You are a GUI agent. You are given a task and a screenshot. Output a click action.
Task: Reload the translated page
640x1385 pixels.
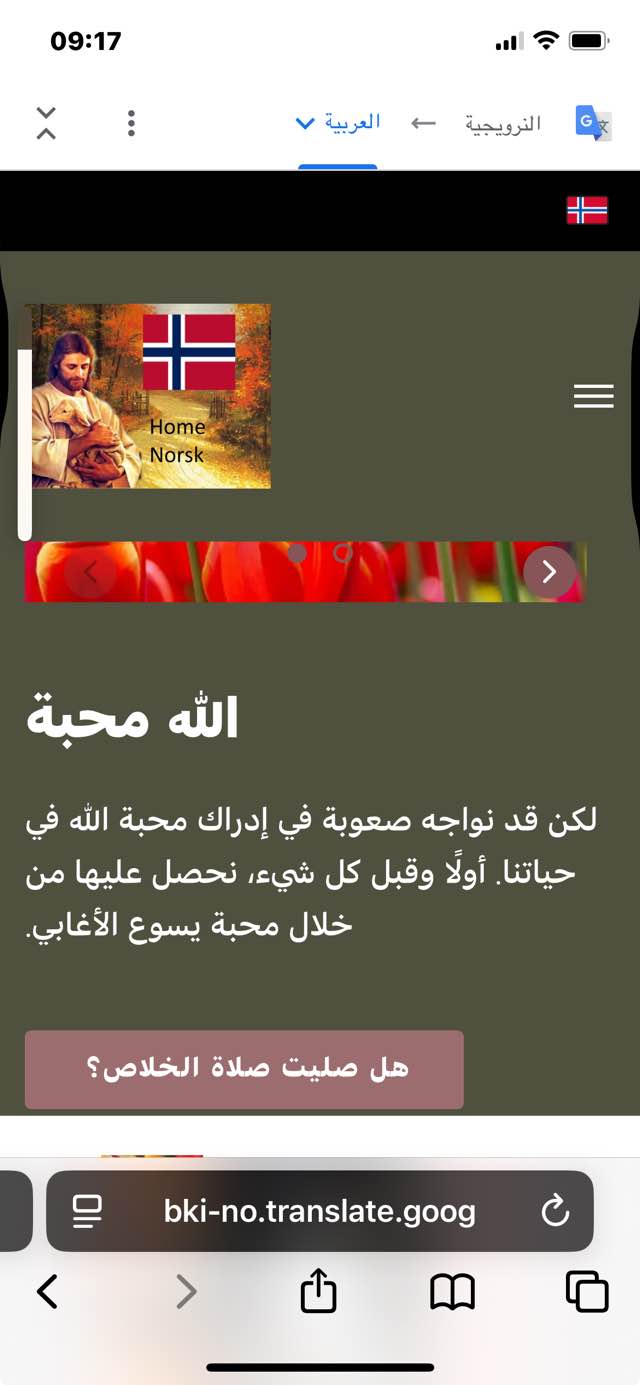point(555,1212)
